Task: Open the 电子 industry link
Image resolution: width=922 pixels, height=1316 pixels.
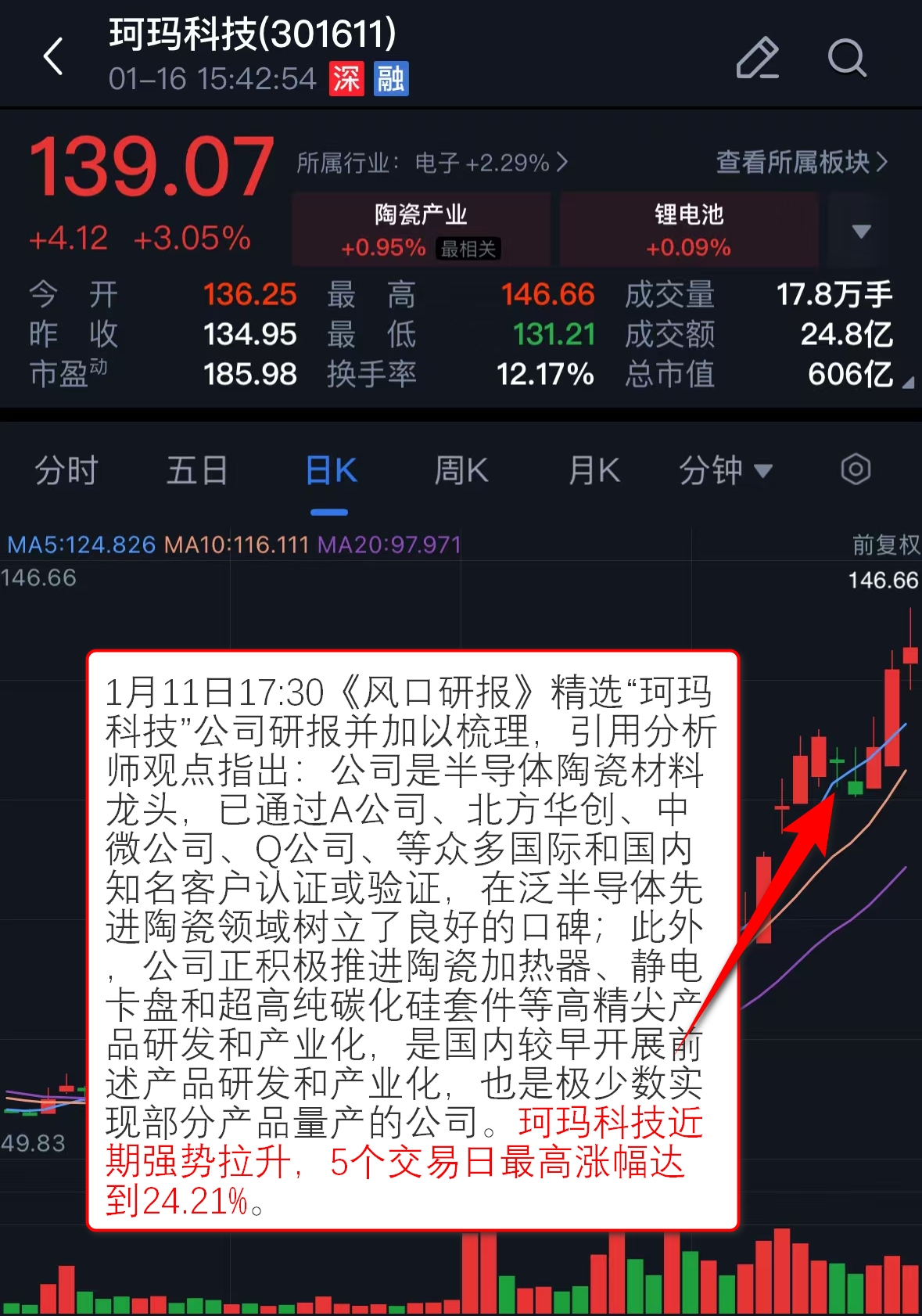Action: [481, 163]
